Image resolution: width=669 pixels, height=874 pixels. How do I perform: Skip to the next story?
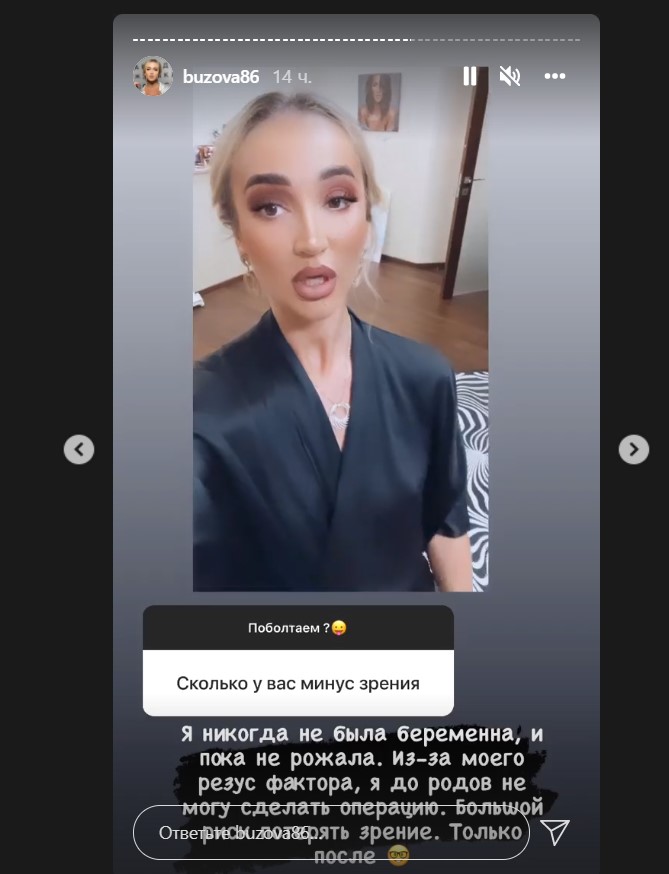[633, 449]
